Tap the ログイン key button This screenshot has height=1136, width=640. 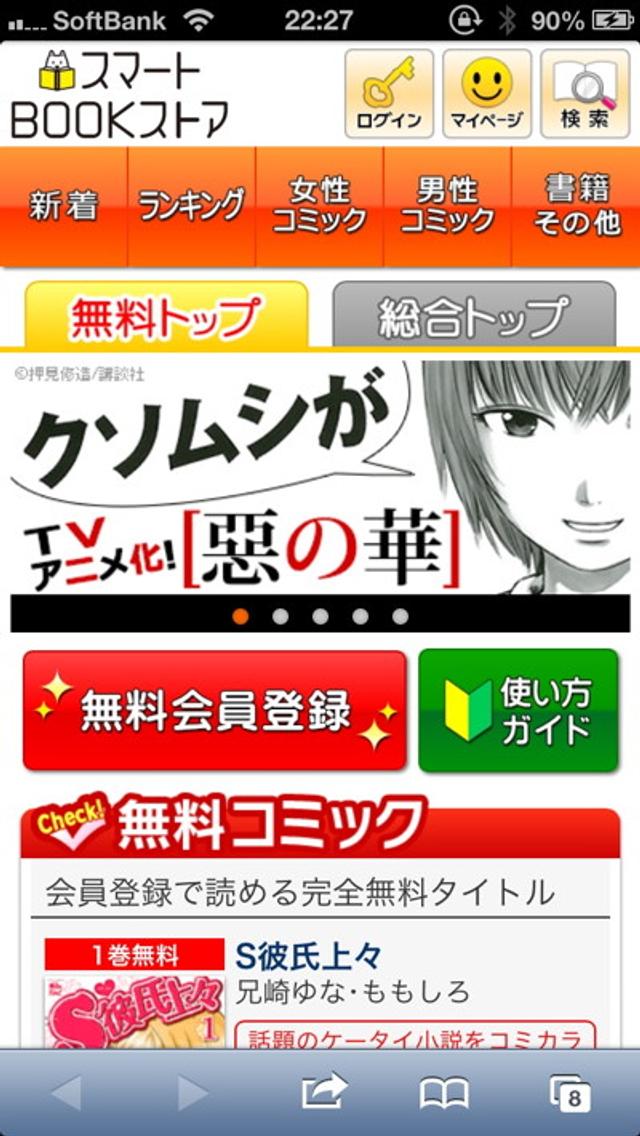(x=389, y=94)
